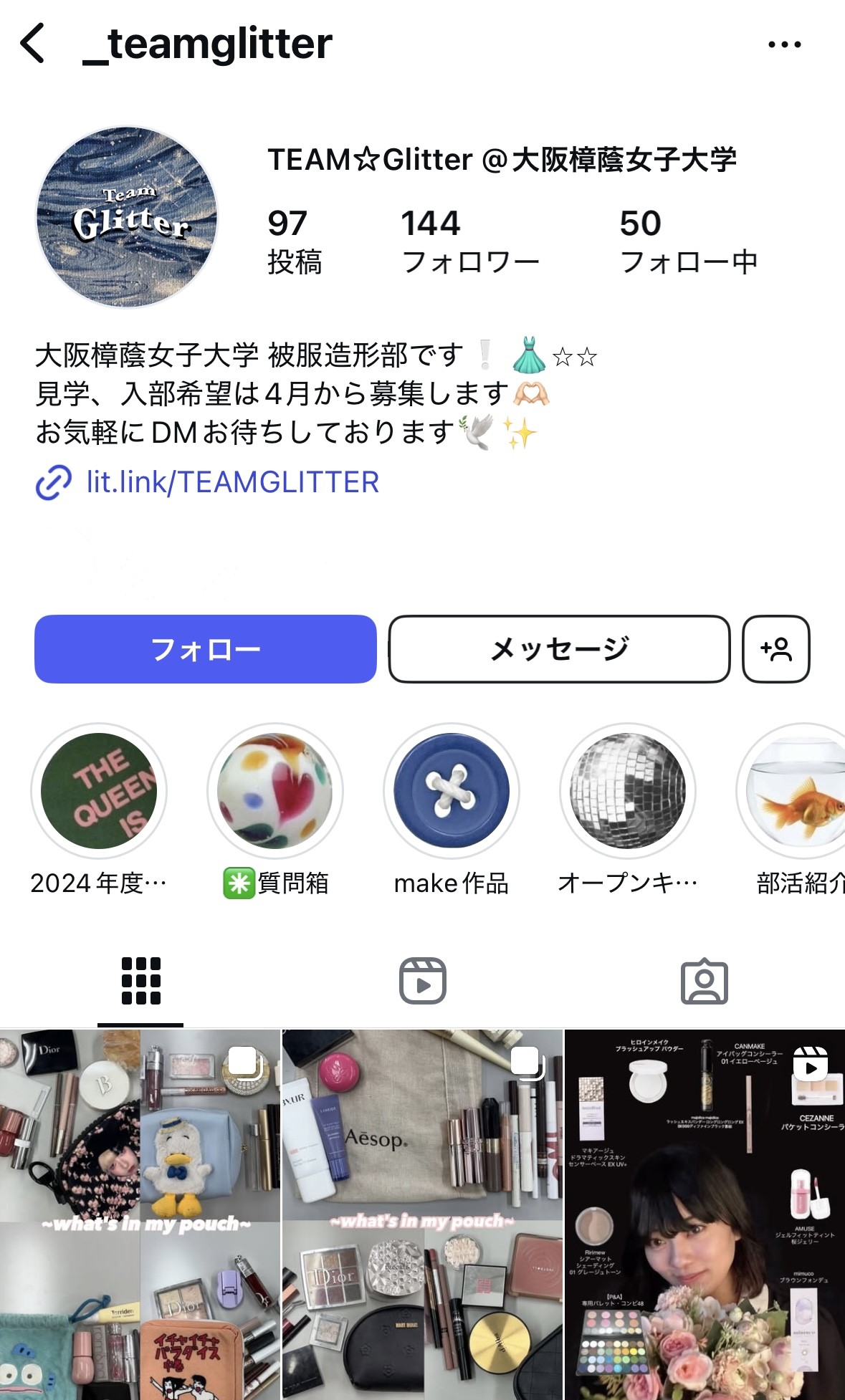The image size is (845, 1400).
Task: Tap the メッセージ button
Action: [559, 649]
